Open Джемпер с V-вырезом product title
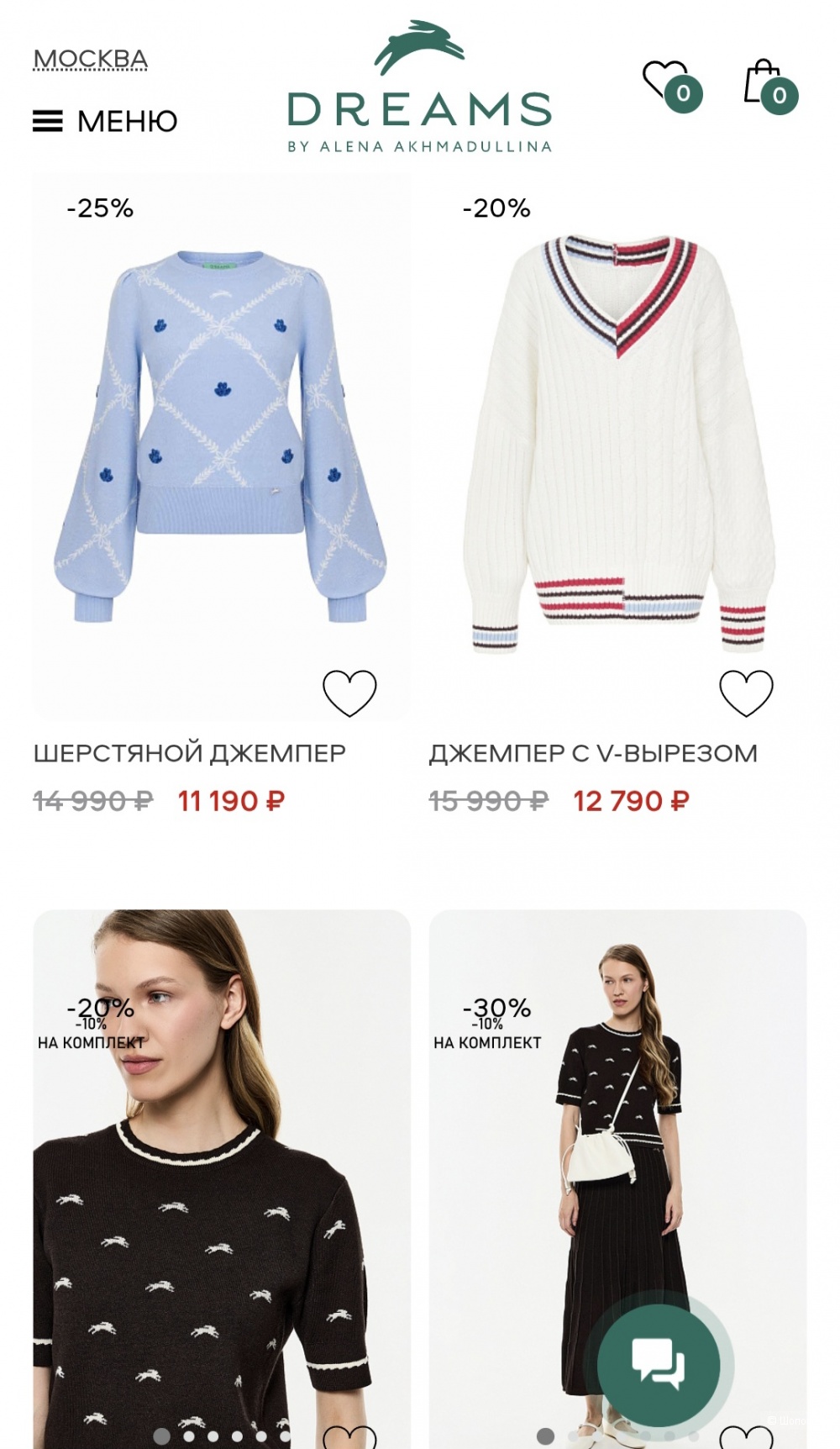 (593, 753)
